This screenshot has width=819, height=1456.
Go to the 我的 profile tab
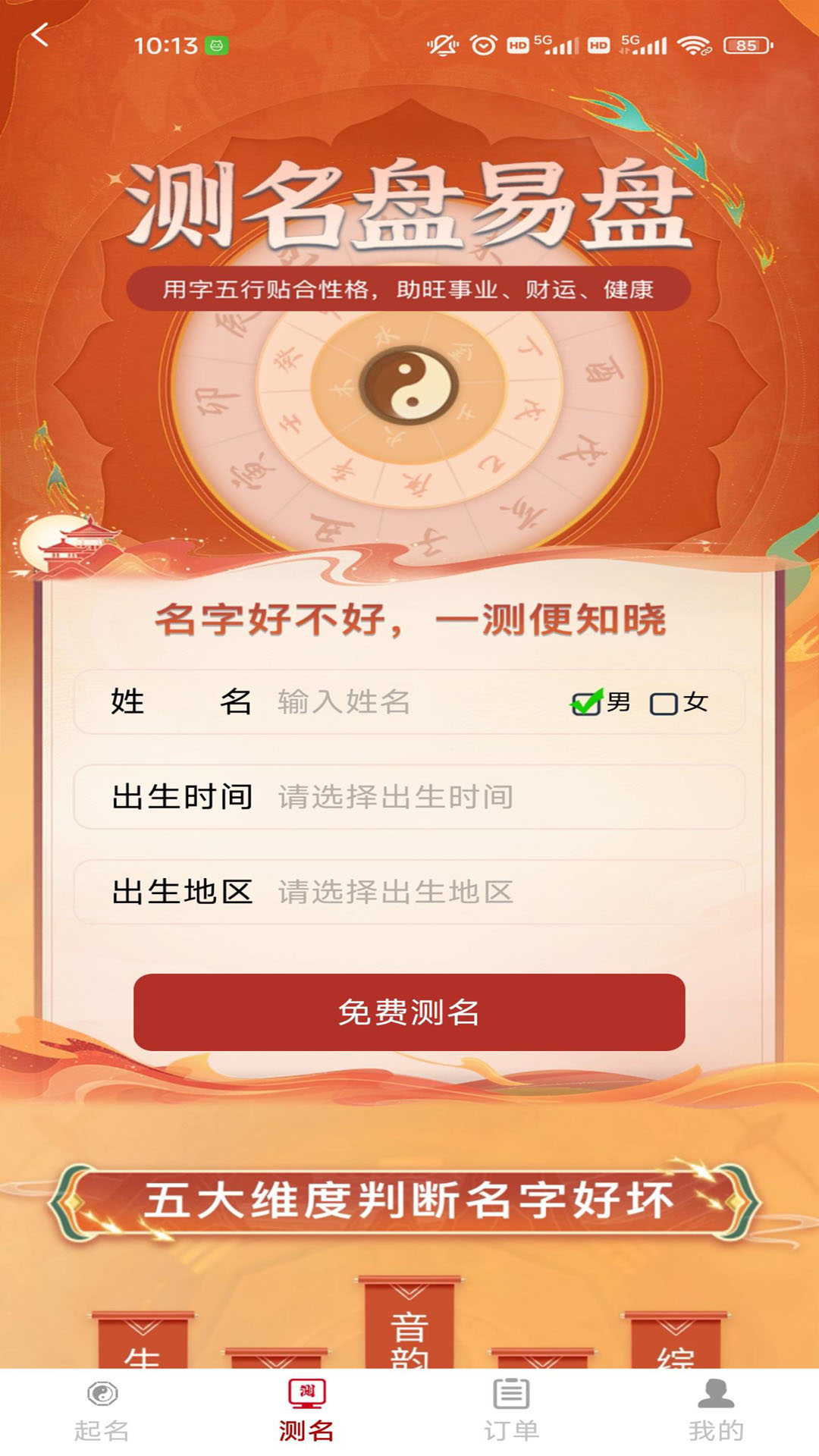click(716, 1411)
